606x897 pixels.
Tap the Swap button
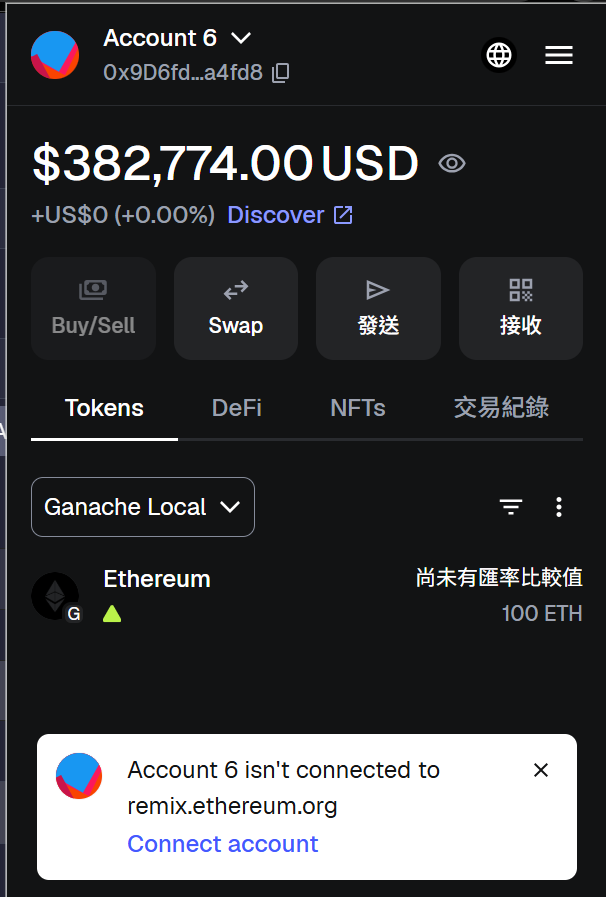(235, 308)
